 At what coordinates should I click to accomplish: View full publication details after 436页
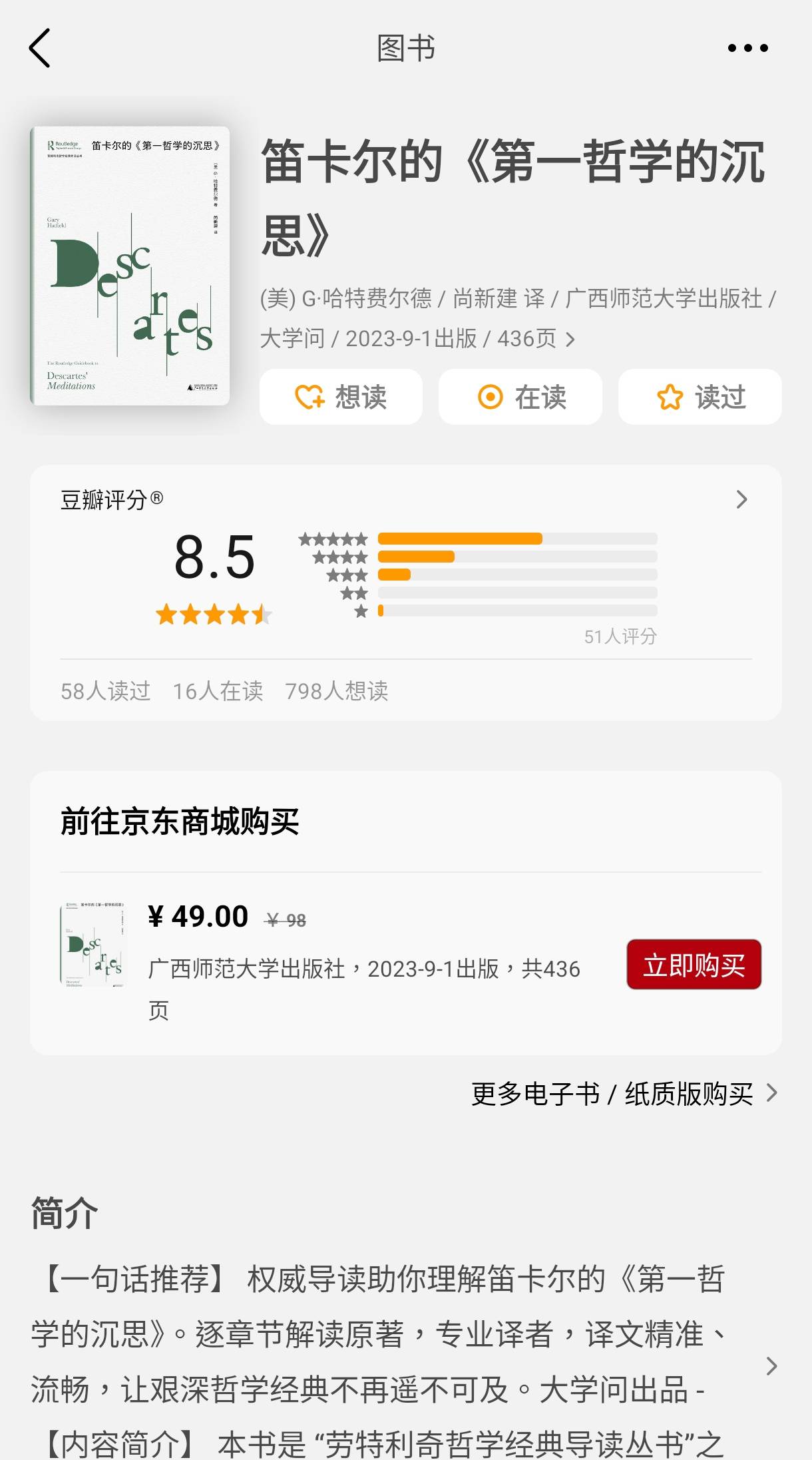pyautogui.click(x=570, y=340)
